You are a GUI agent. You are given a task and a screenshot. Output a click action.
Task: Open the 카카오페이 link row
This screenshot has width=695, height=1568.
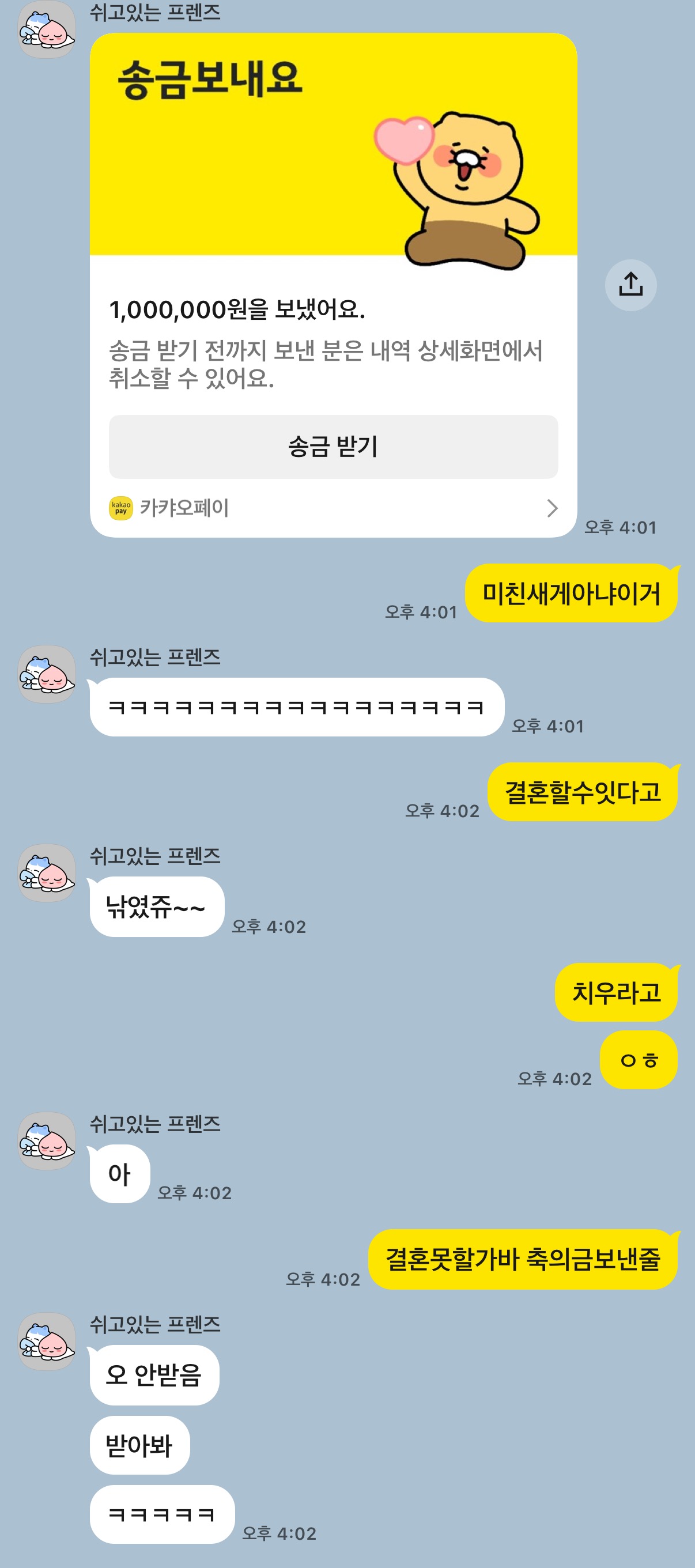click(333, 508)
